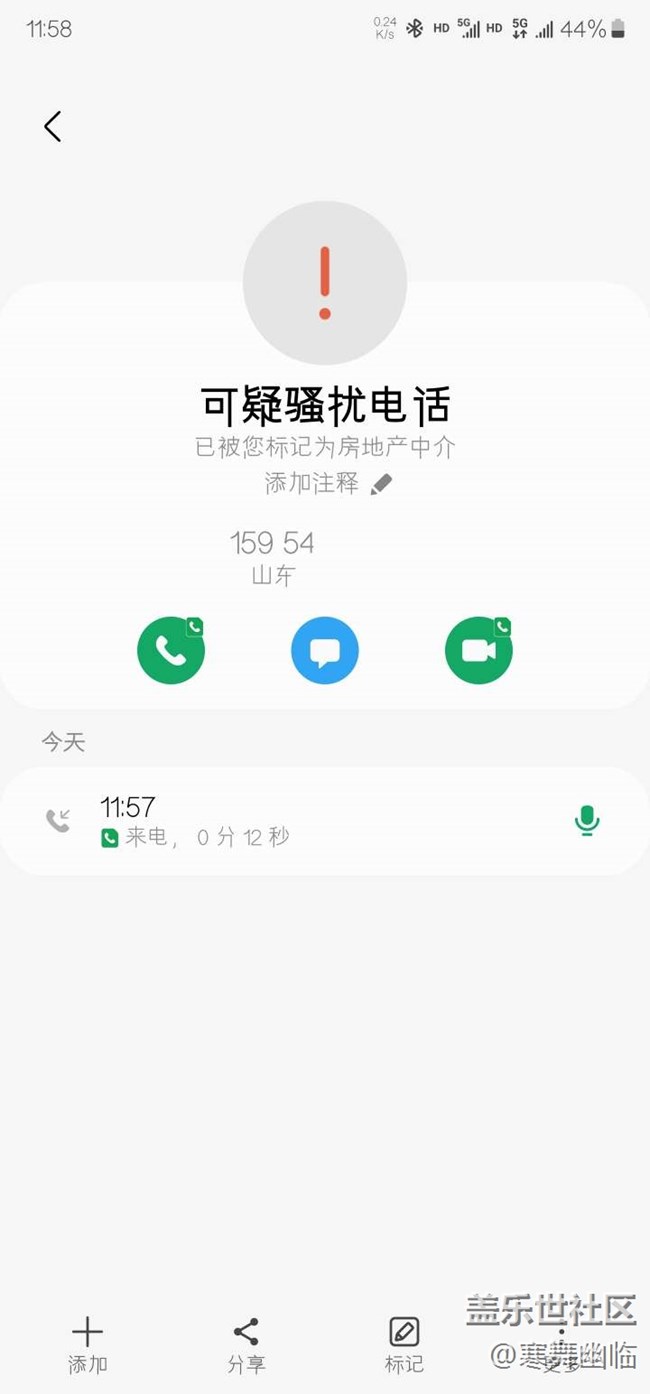The image size is (650, 1394).
Task: Play the recording of the 11:57 call
Action: coord(587,821)
